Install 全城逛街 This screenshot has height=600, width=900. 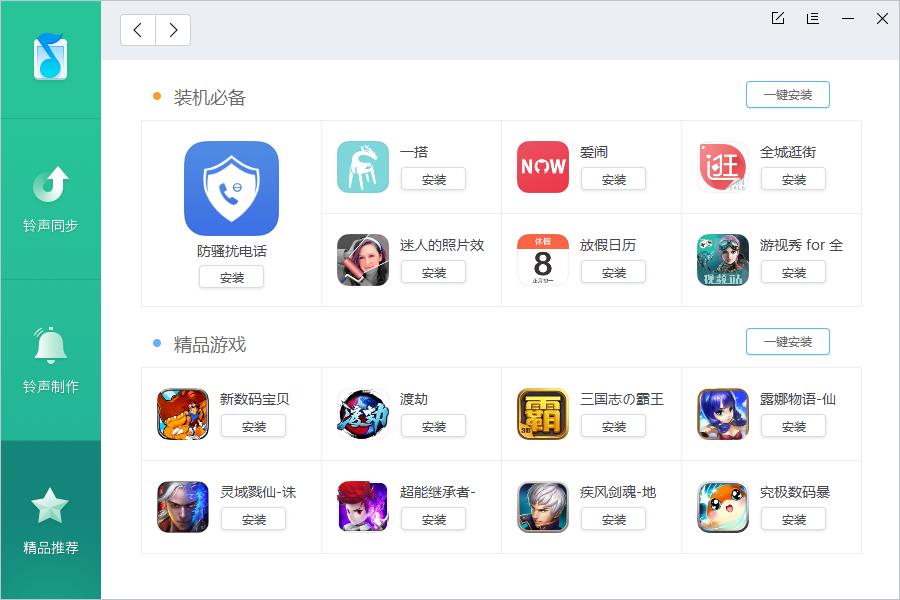click(793, 179)
